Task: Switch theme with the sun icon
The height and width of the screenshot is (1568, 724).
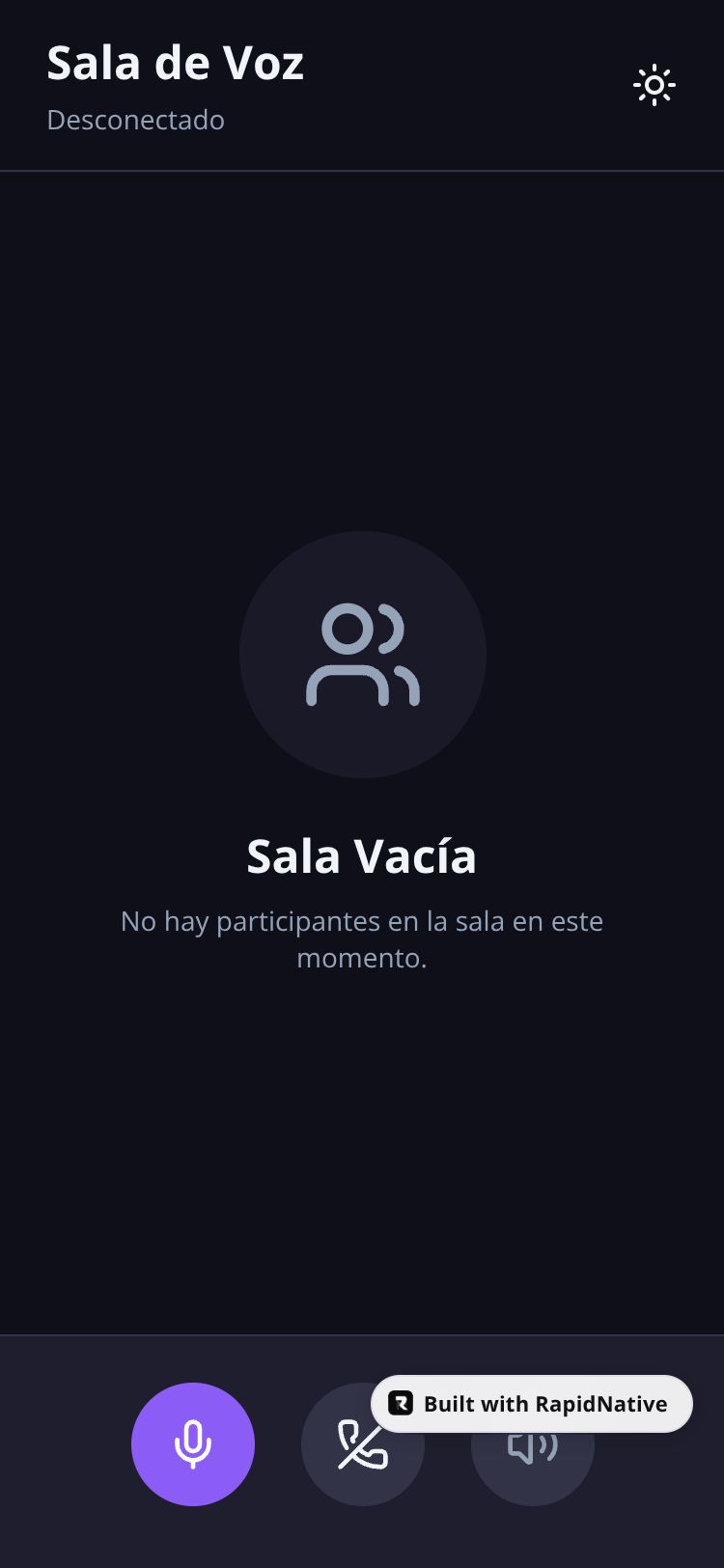Action: tap(654, 86)
